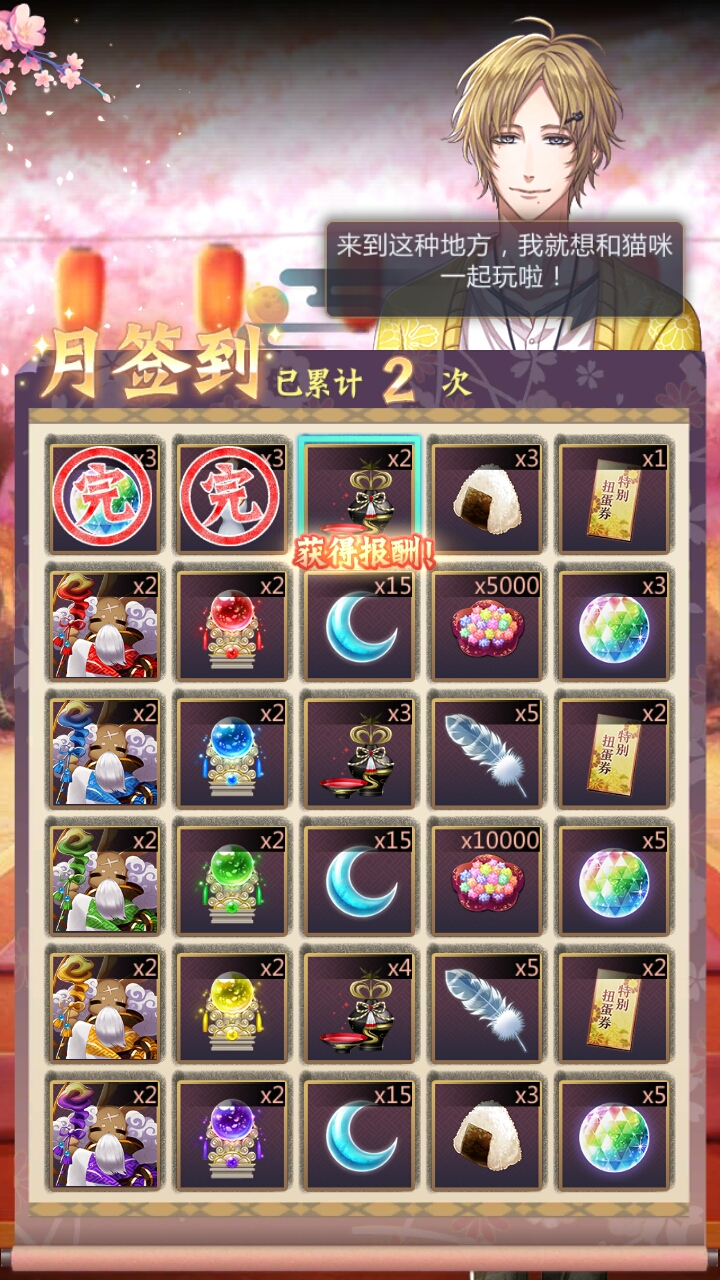Select the purple orb x2 reward
The image size is (720, 1280).
click(x=232, y=1135)
